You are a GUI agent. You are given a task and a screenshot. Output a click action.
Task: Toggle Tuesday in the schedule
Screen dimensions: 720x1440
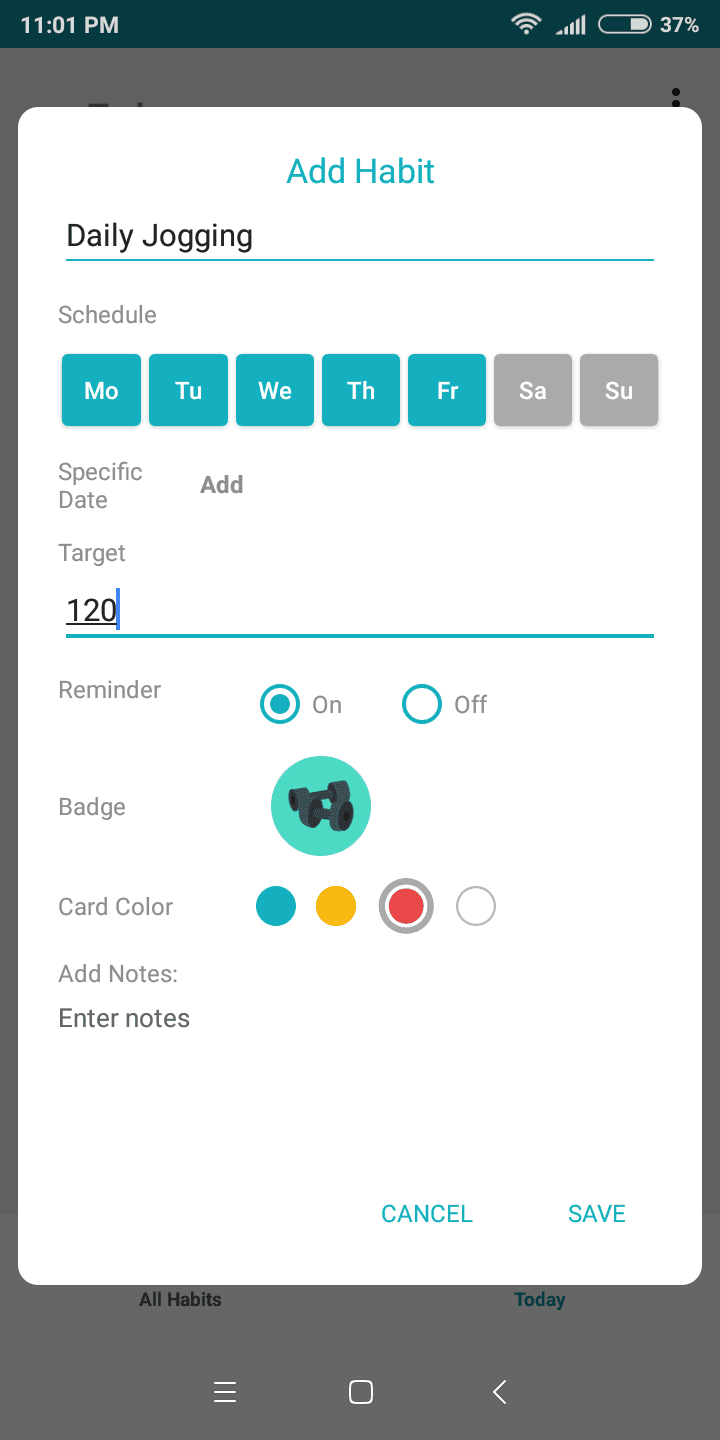pos(188,390)
